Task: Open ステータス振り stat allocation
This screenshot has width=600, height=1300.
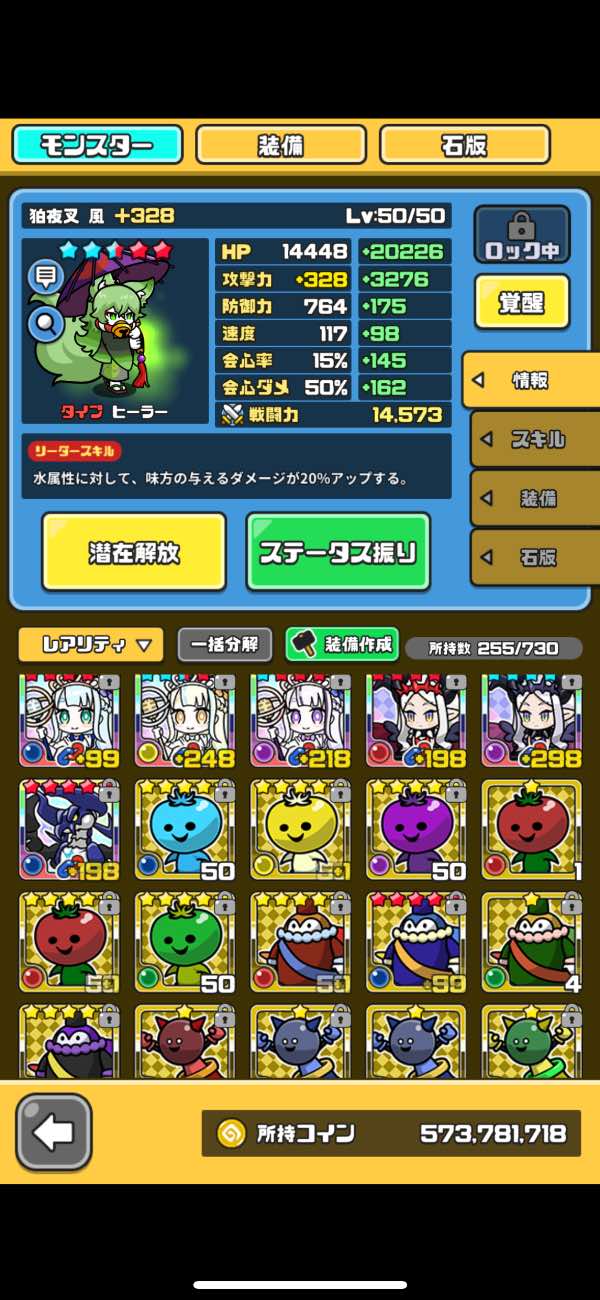Action: [x=338, y=552]
